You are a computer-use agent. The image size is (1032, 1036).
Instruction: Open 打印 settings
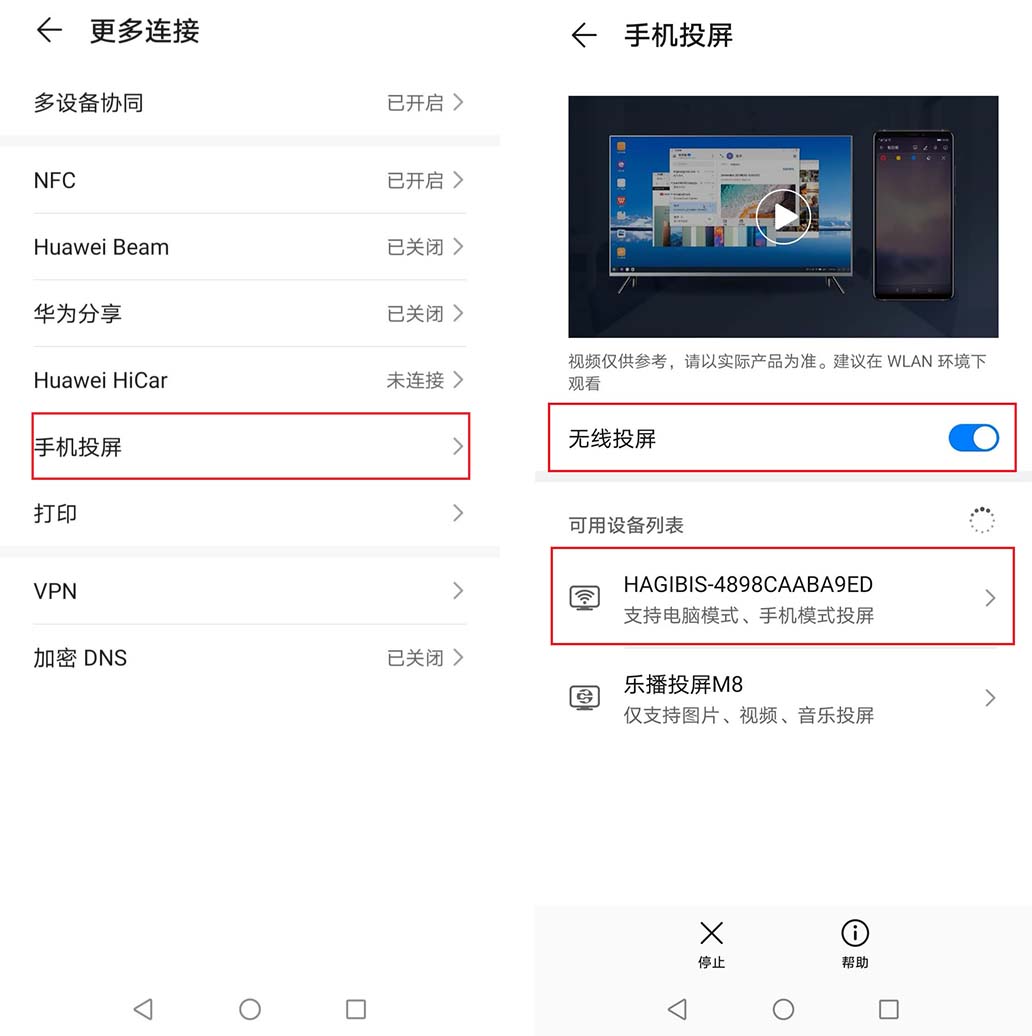tap(249, 513)
